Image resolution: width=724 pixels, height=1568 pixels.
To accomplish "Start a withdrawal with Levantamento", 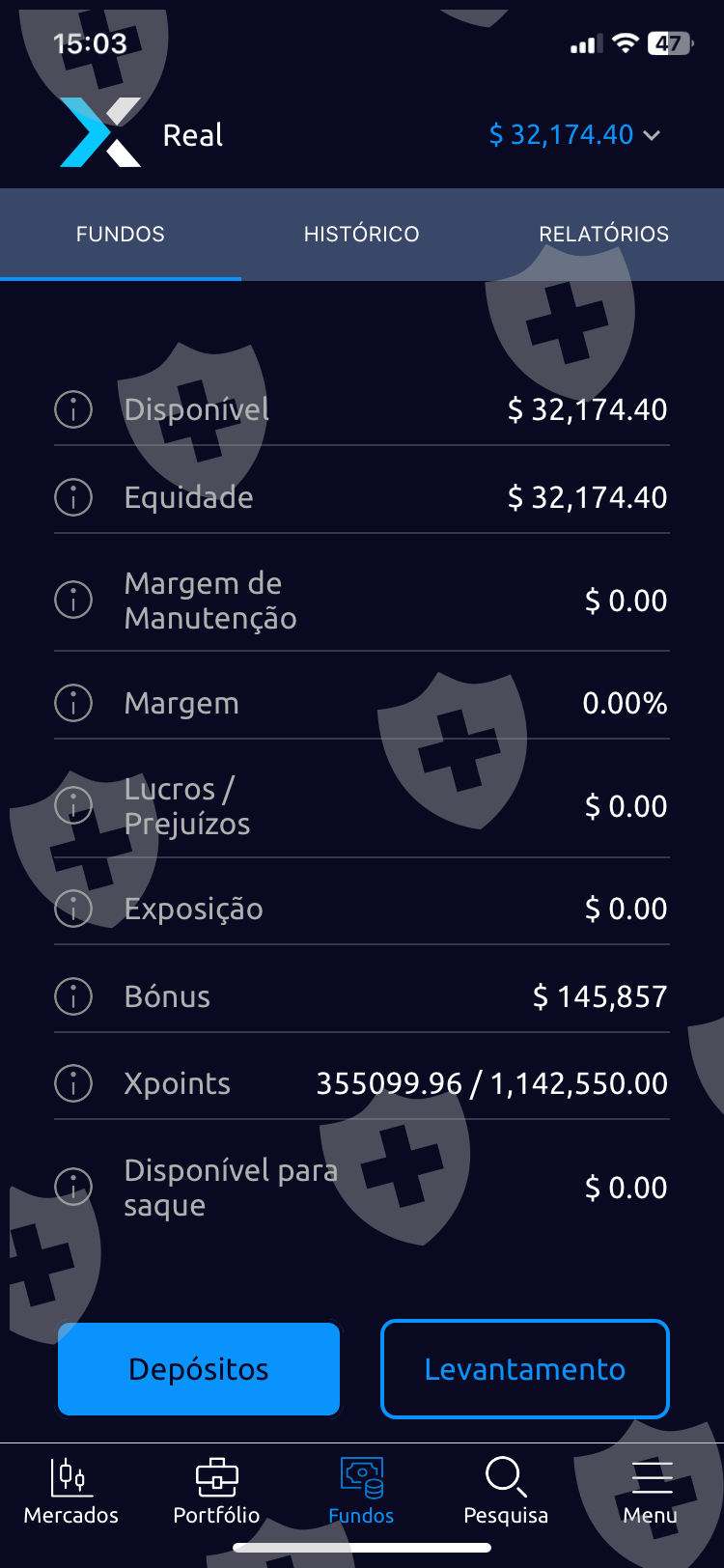I will click(525, 1369).
